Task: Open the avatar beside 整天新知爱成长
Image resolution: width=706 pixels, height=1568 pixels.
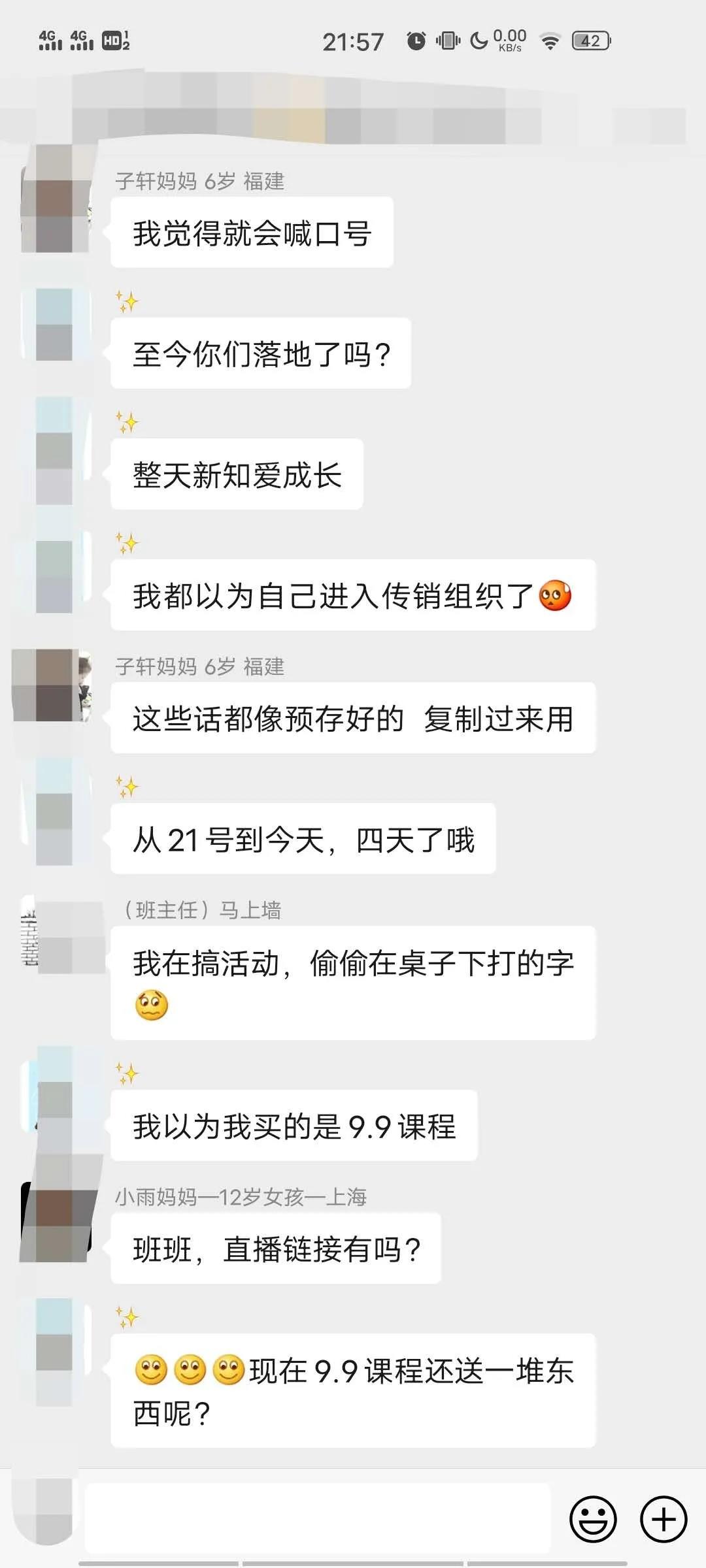Action: (56, 451)
